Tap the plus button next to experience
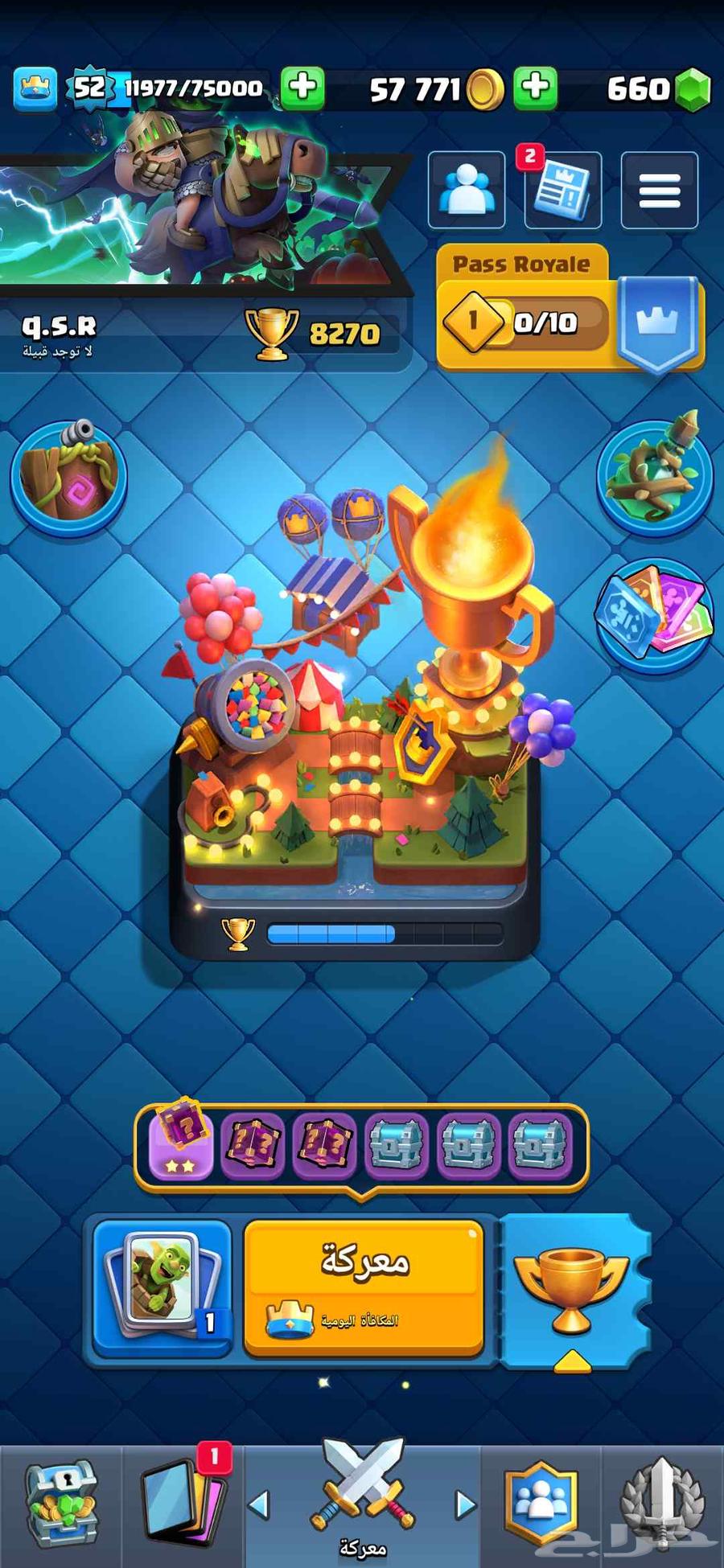 click(x=303, y=88)
